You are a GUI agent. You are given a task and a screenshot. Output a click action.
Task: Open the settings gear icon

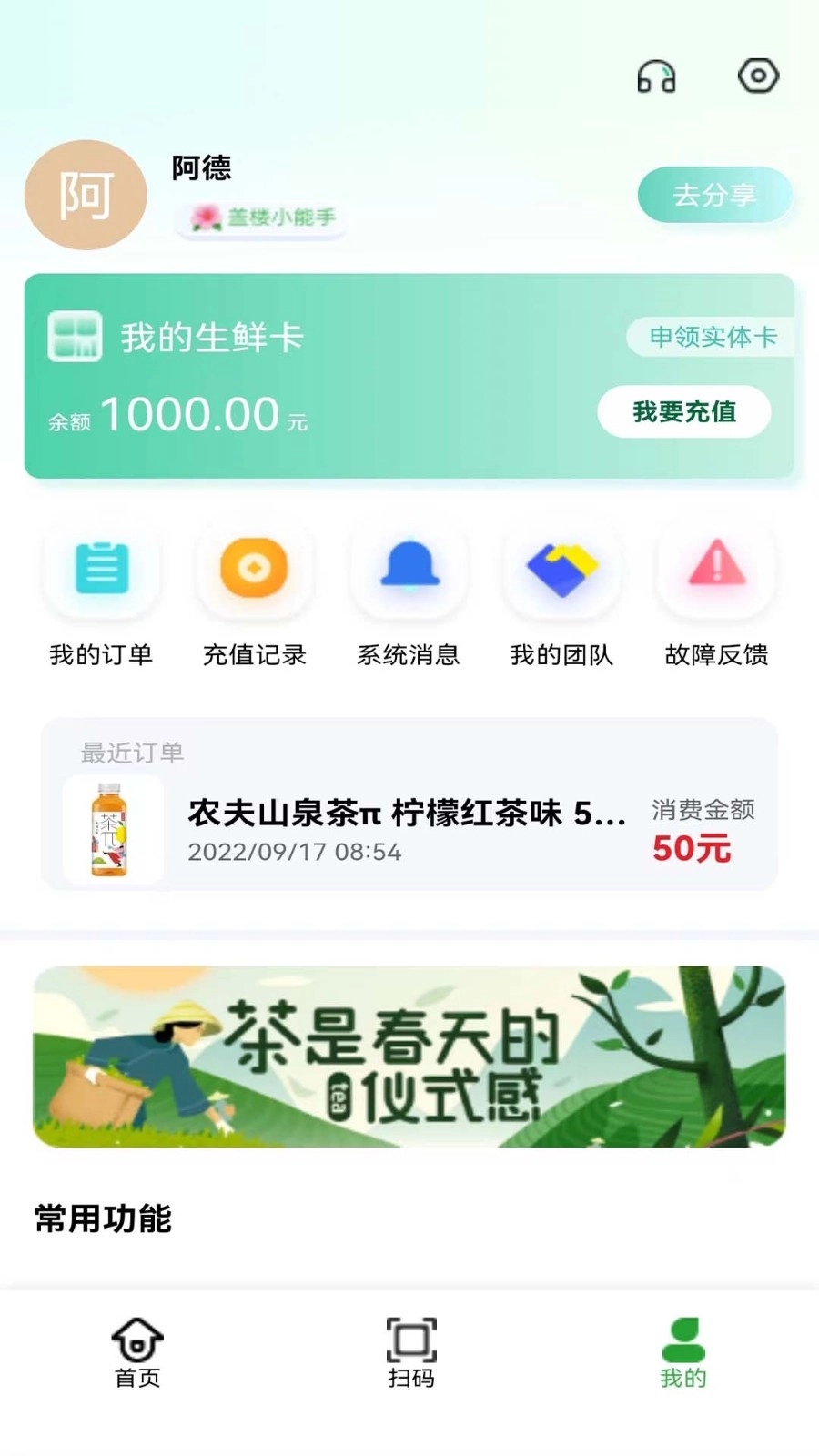[x=758, y=77]
